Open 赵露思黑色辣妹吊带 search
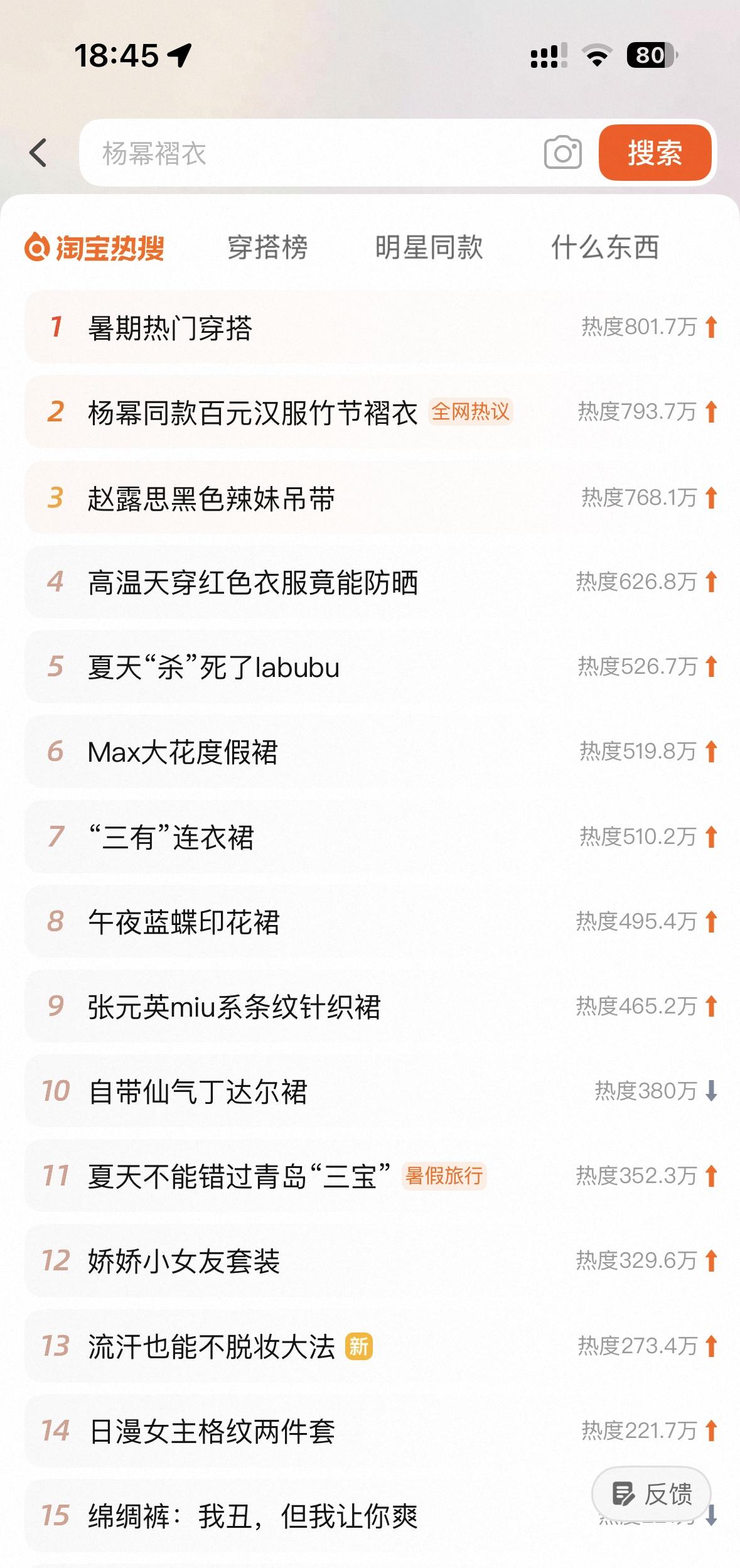The height and width of the screenshot is (1568, 740). (211, 499)
